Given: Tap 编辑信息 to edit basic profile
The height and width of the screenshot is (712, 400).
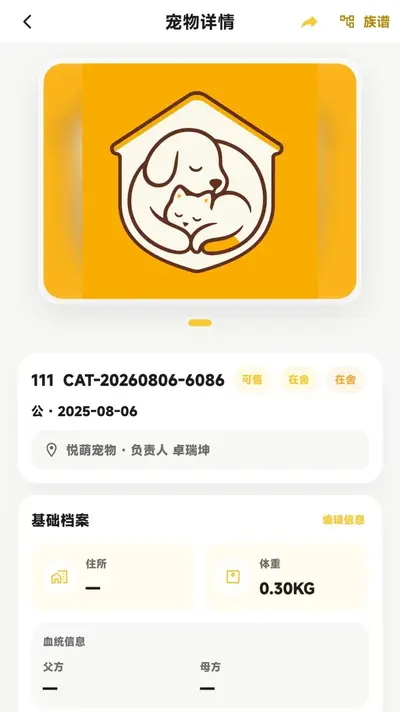Looking at the screenshot, I should 344,520.
